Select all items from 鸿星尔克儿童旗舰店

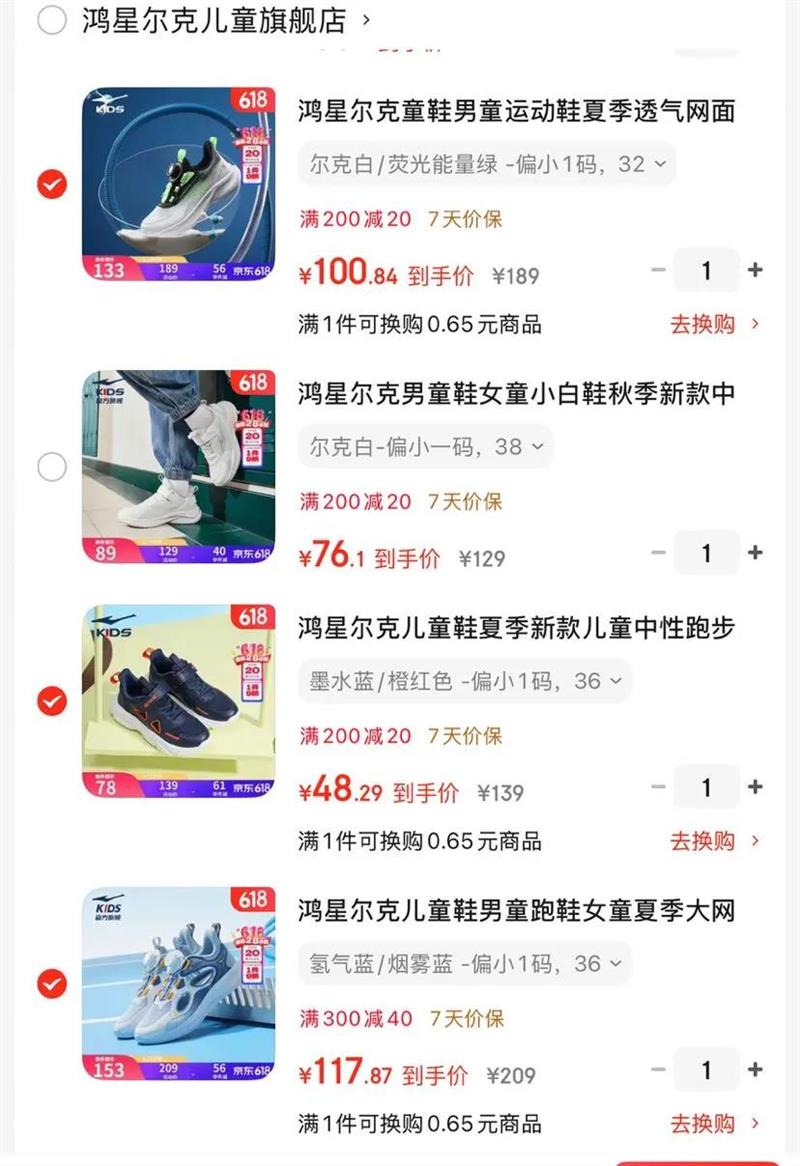pos(52,20)
